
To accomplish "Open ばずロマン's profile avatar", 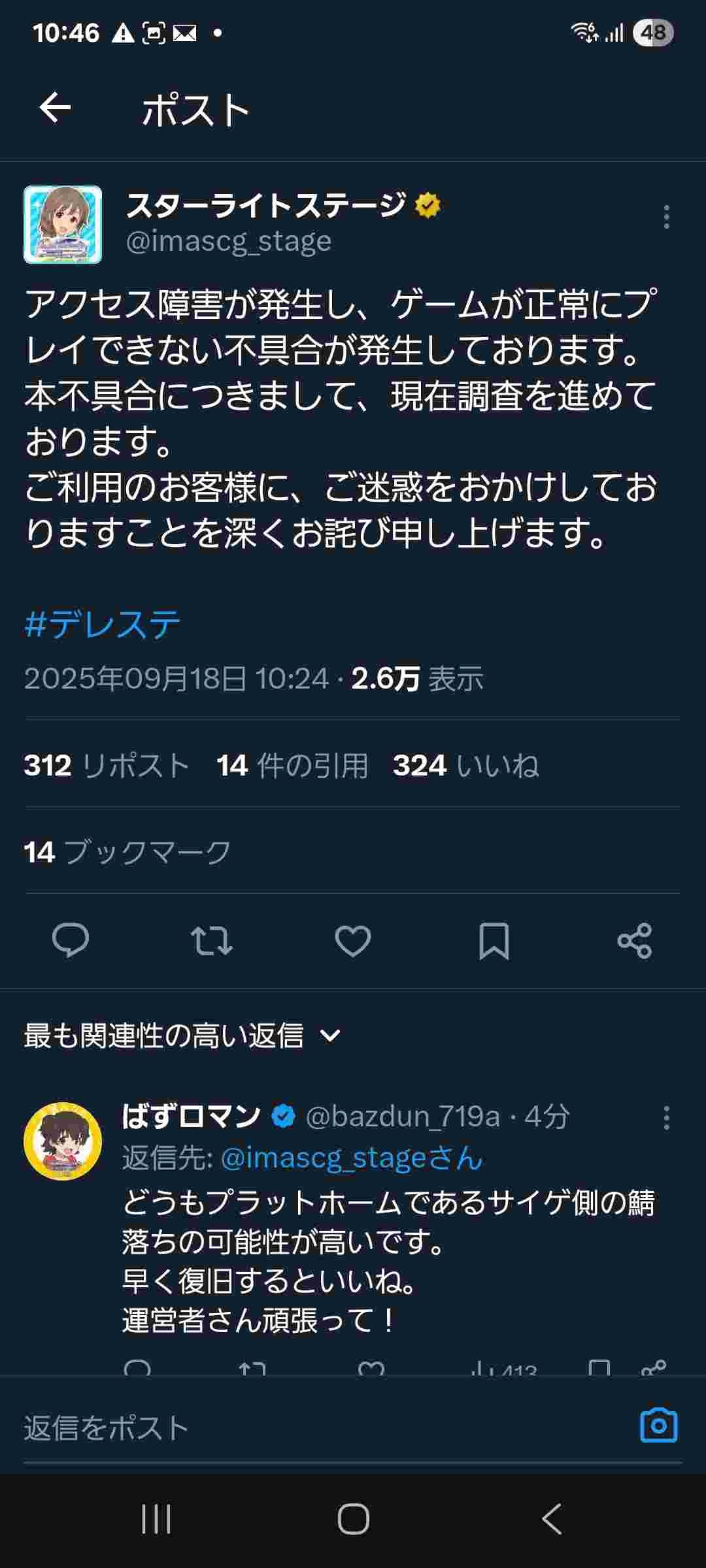I will click(x=63, y=1141).
